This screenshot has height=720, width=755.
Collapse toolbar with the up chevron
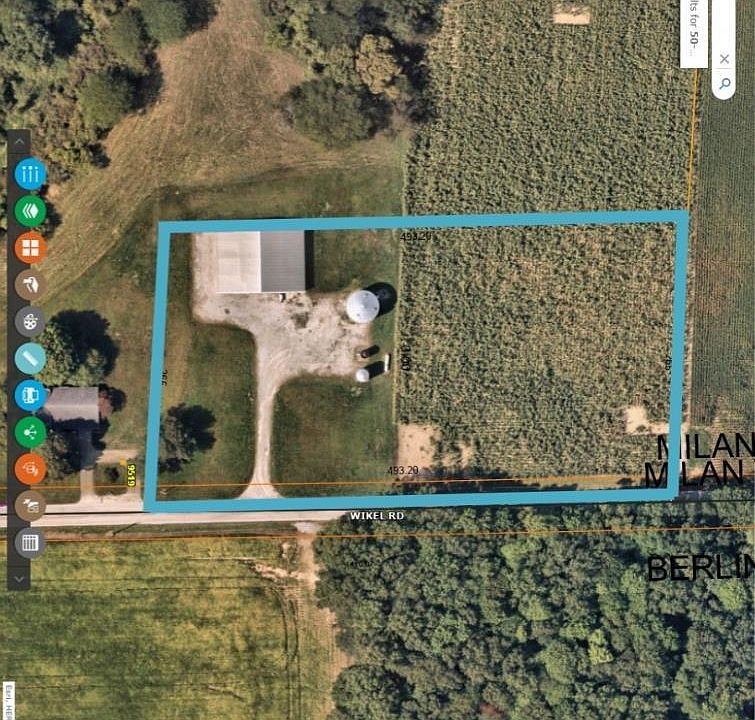[19, 141]
